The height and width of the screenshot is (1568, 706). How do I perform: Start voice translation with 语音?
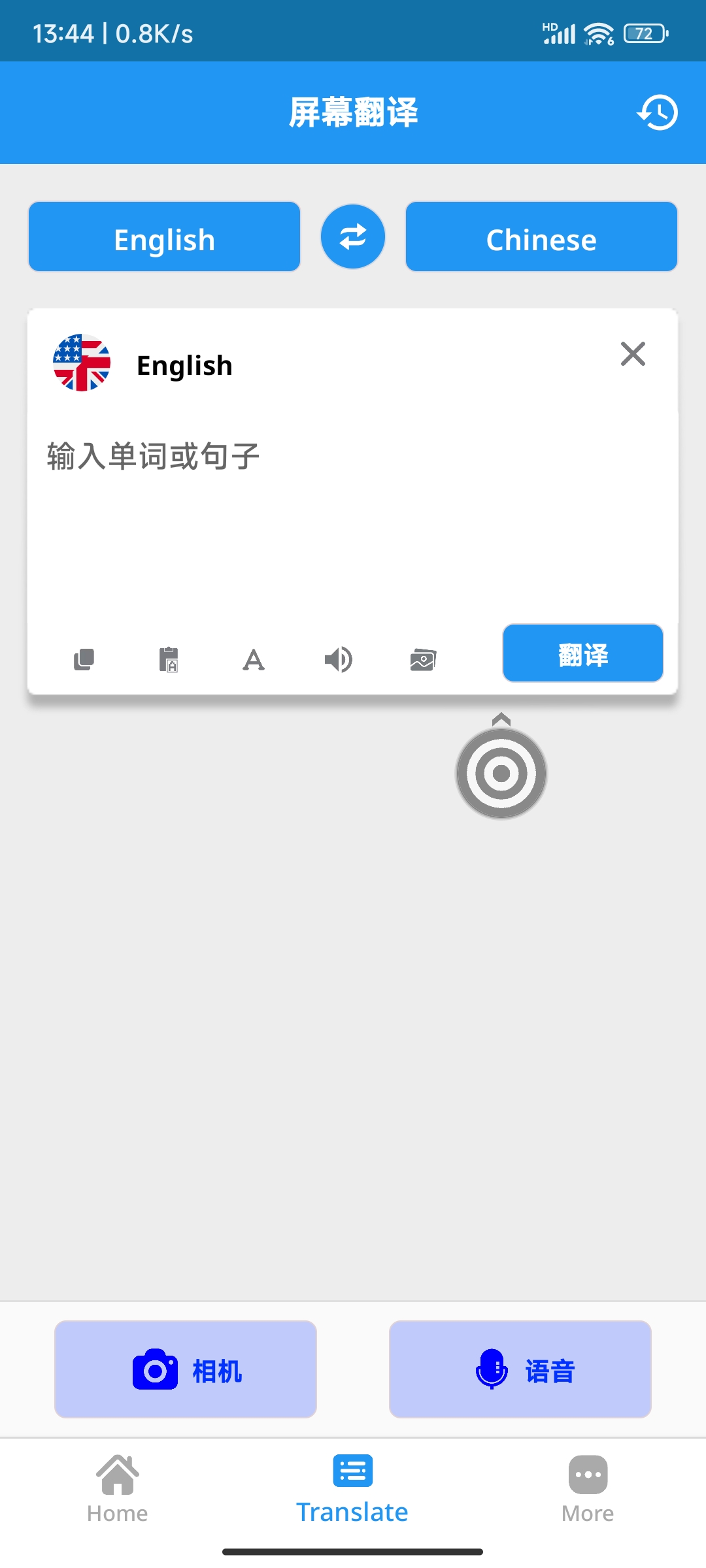coord(520,1369)
